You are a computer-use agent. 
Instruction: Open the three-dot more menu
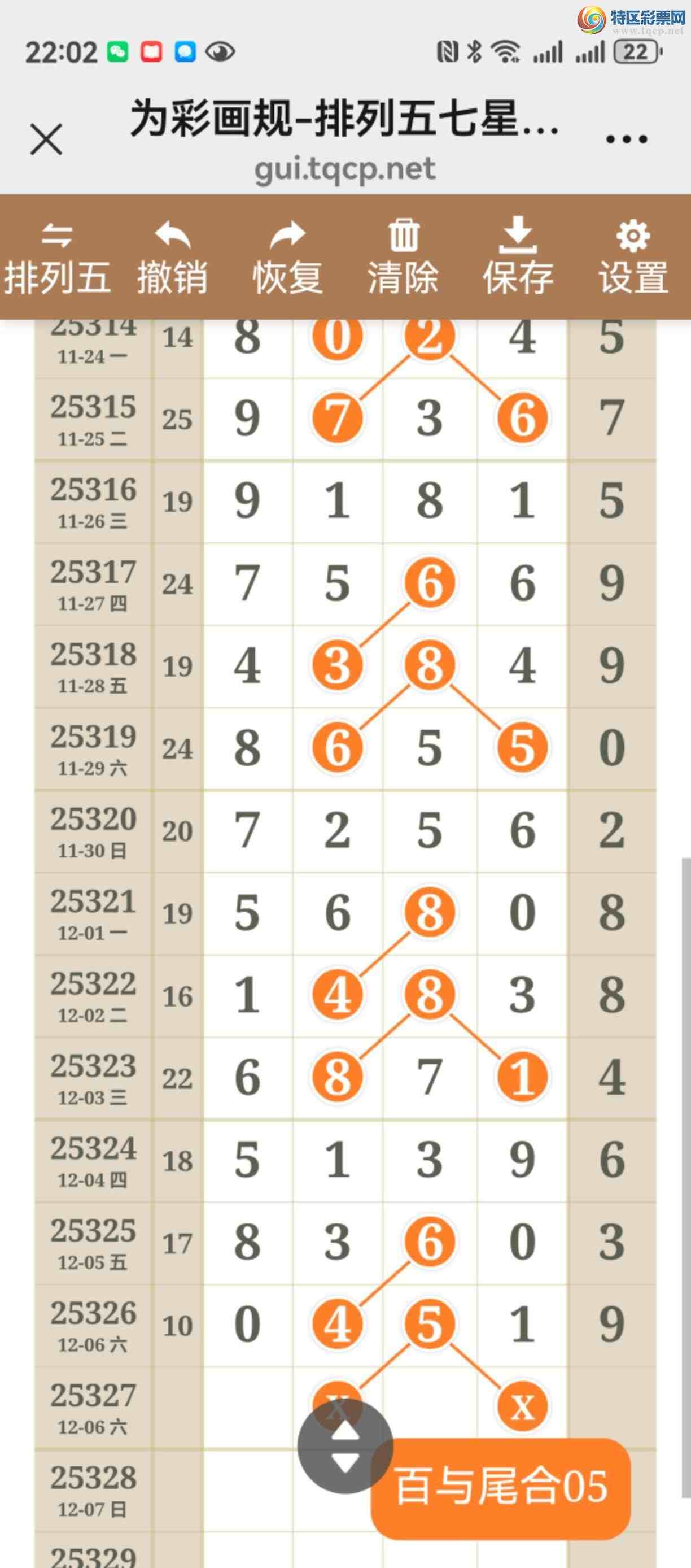(627, 140)
